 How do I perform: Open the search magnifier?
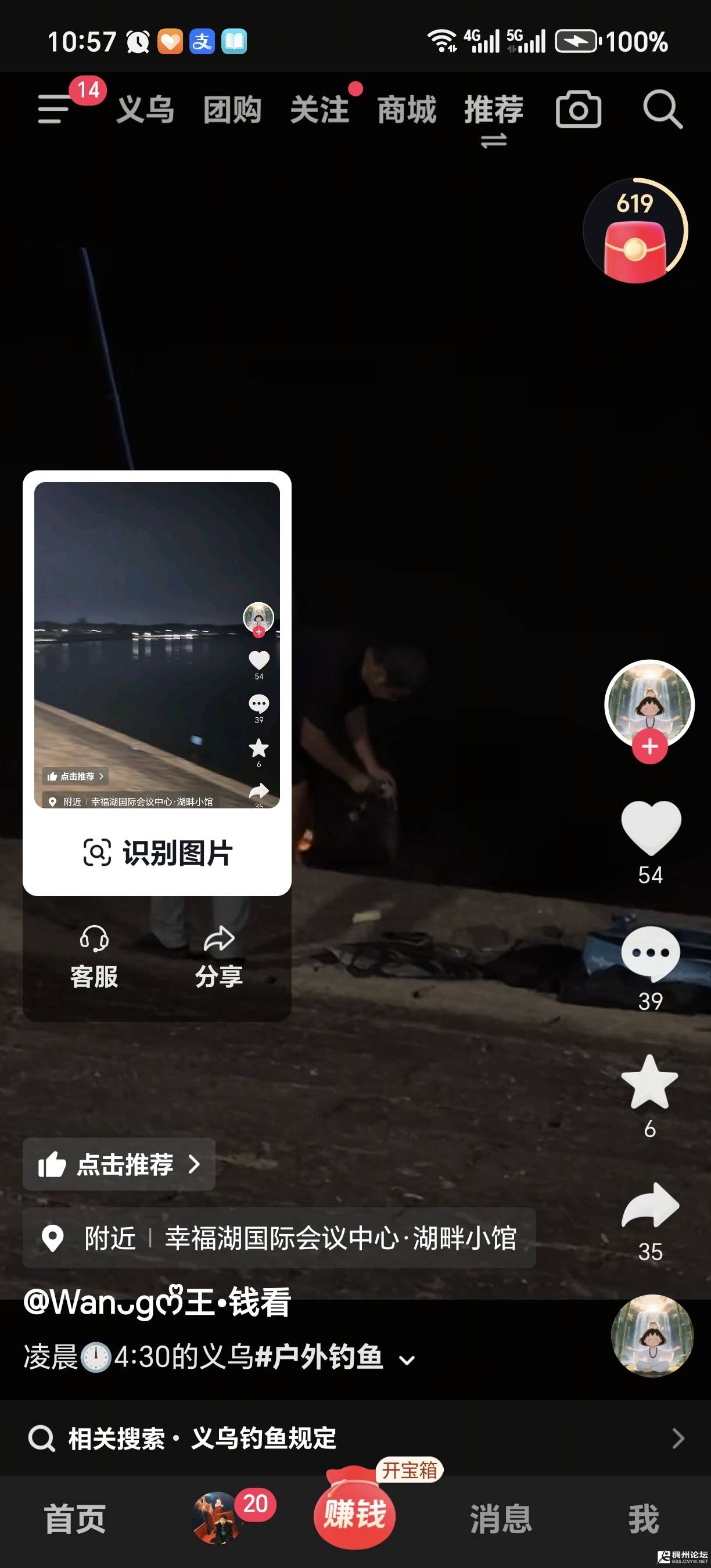pyautogui.click(x=662, y=110)
